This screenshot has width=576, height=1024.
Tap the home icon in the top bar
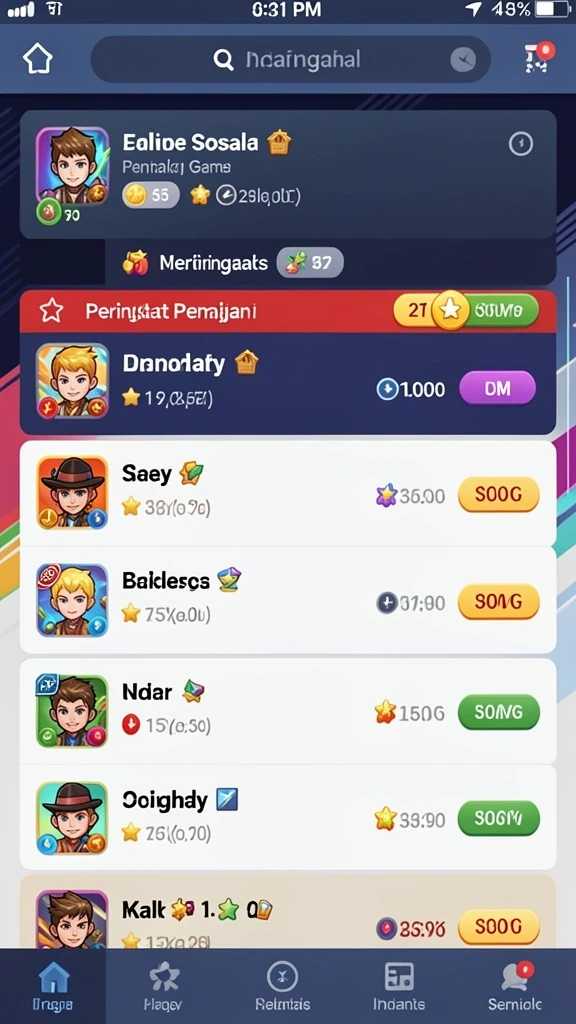pos(38,59)
